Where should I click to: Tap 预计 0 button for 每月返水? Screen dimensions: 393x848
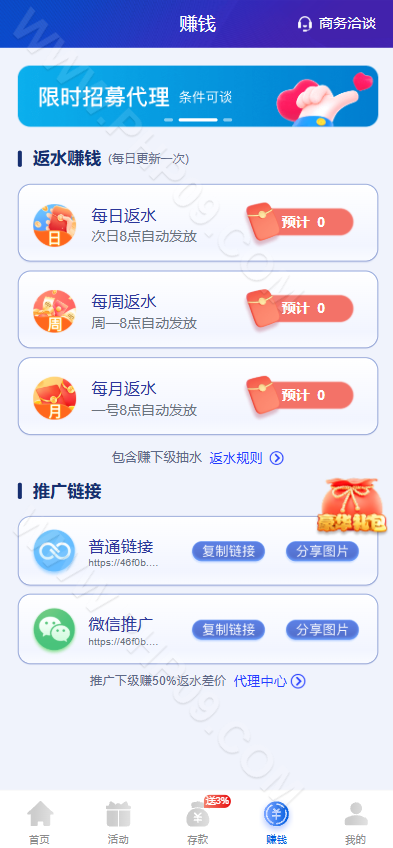300,395
